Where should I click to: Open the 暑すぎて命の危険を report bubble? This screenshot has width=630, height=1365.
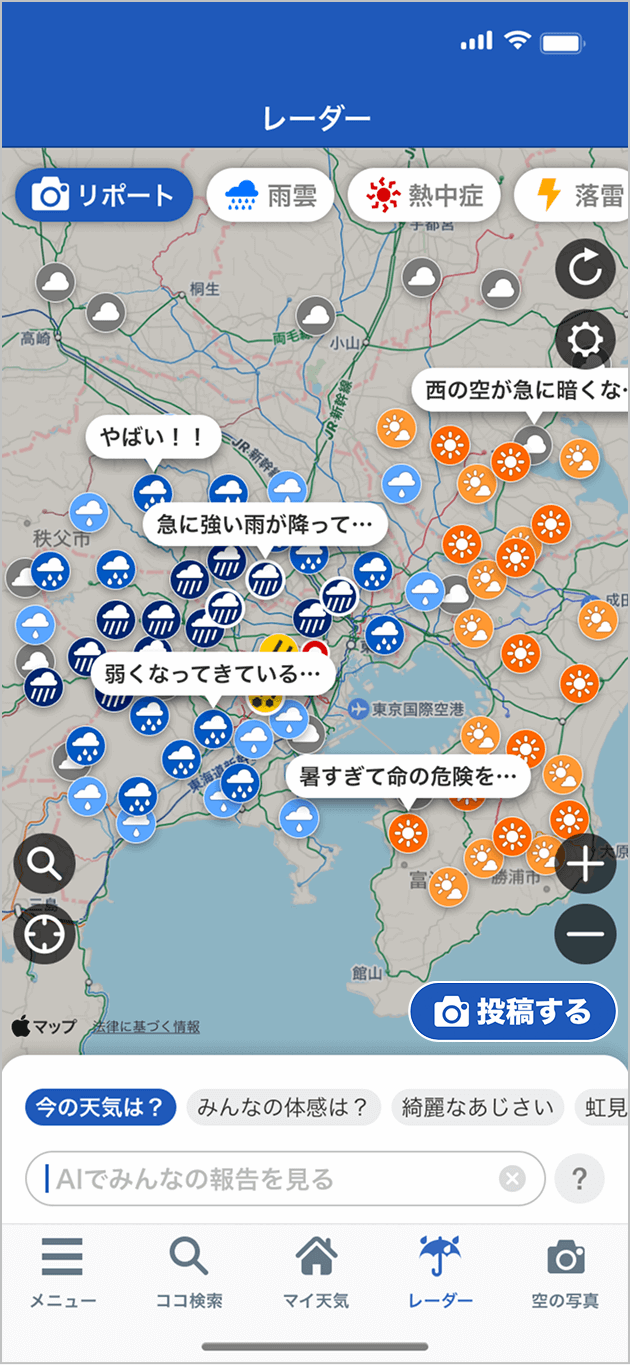408,777
